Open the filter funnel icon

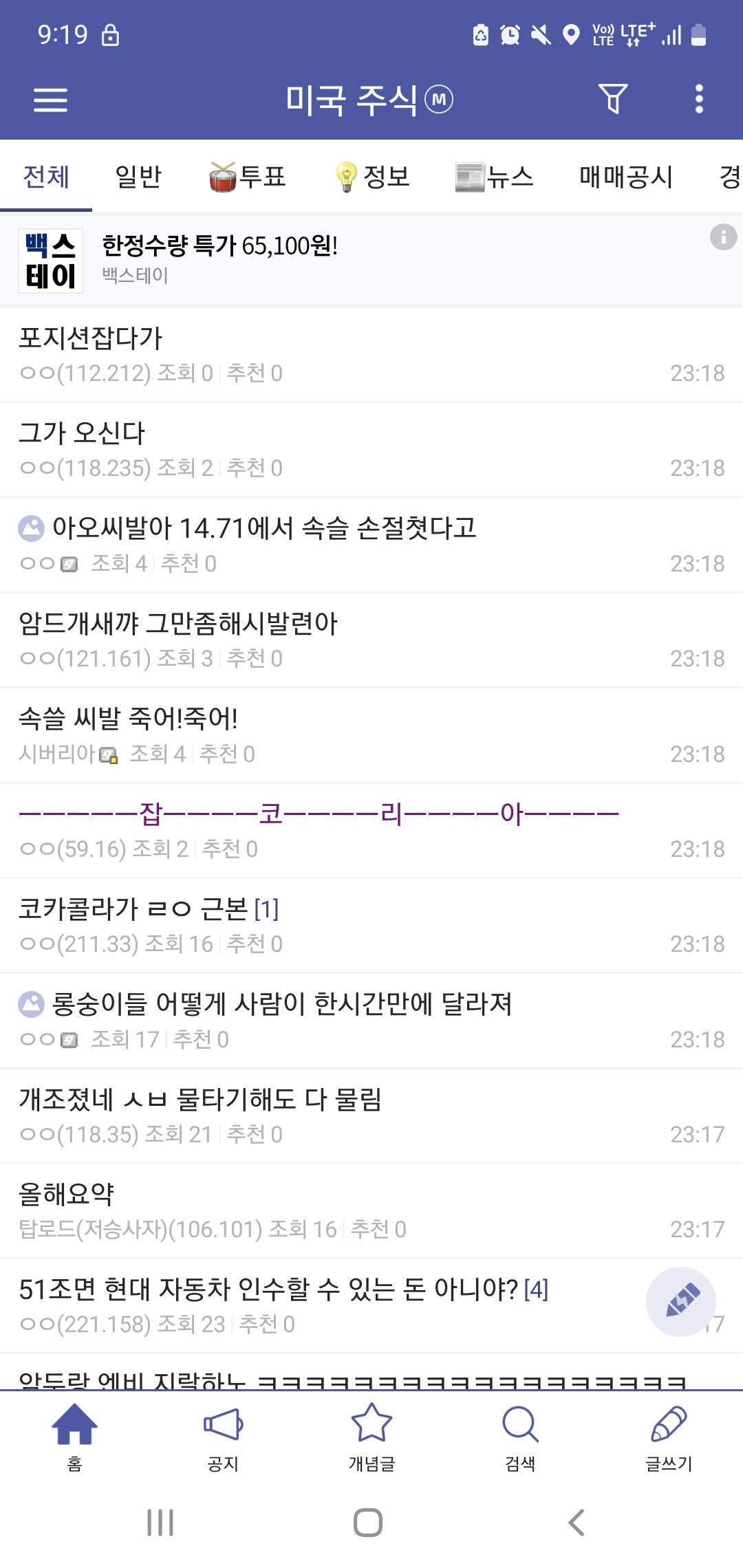(x=612, y=99)
